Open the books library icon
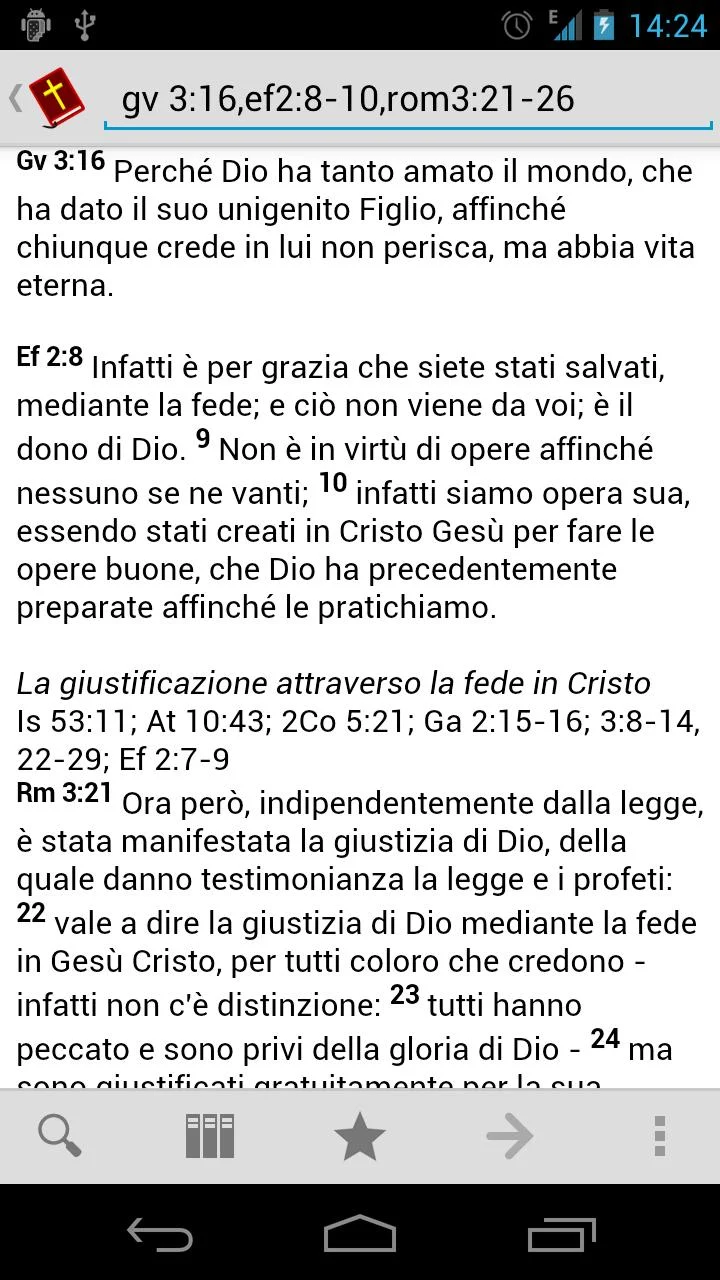This screenshot has width=720, height=1280. coord(210,1136)
